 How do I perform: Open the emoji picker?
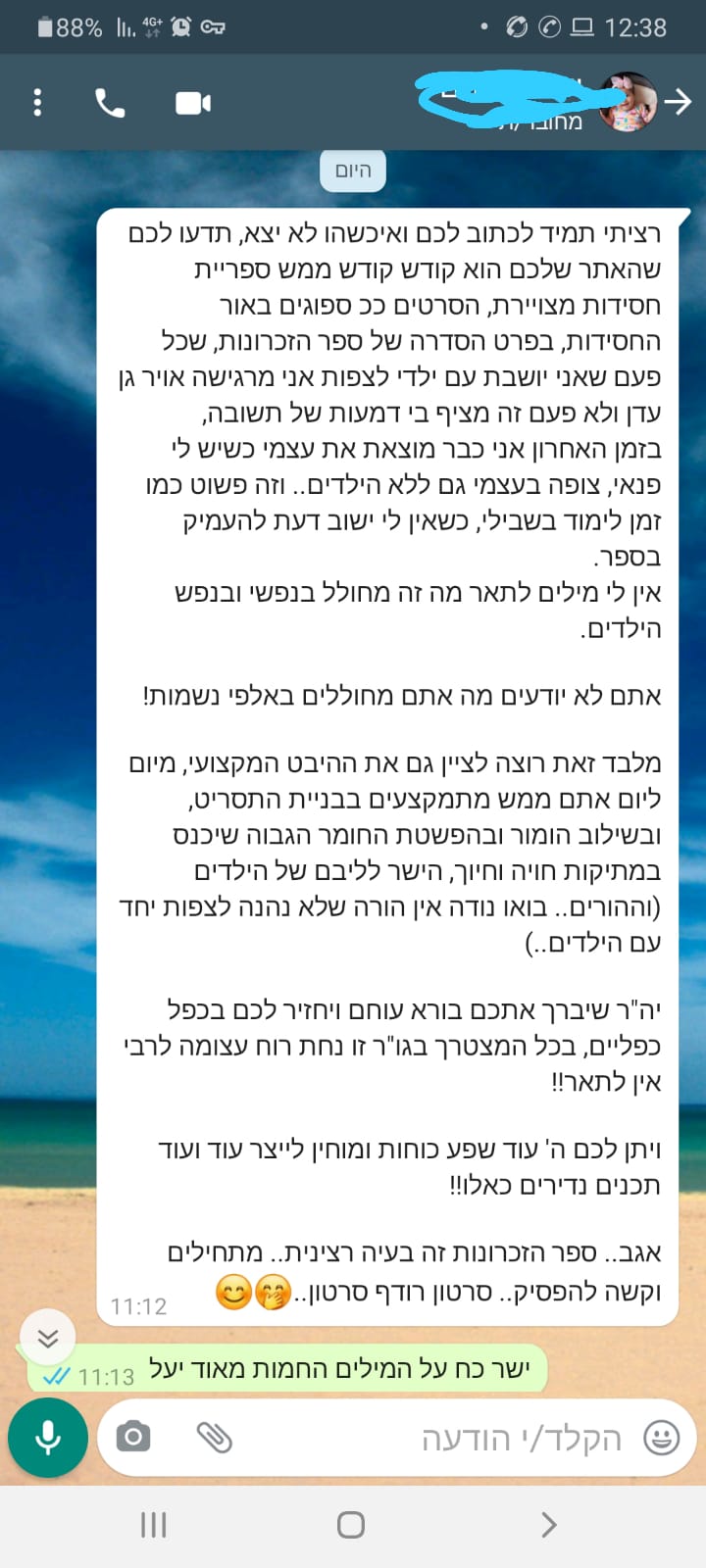(x=662, y=1438)
